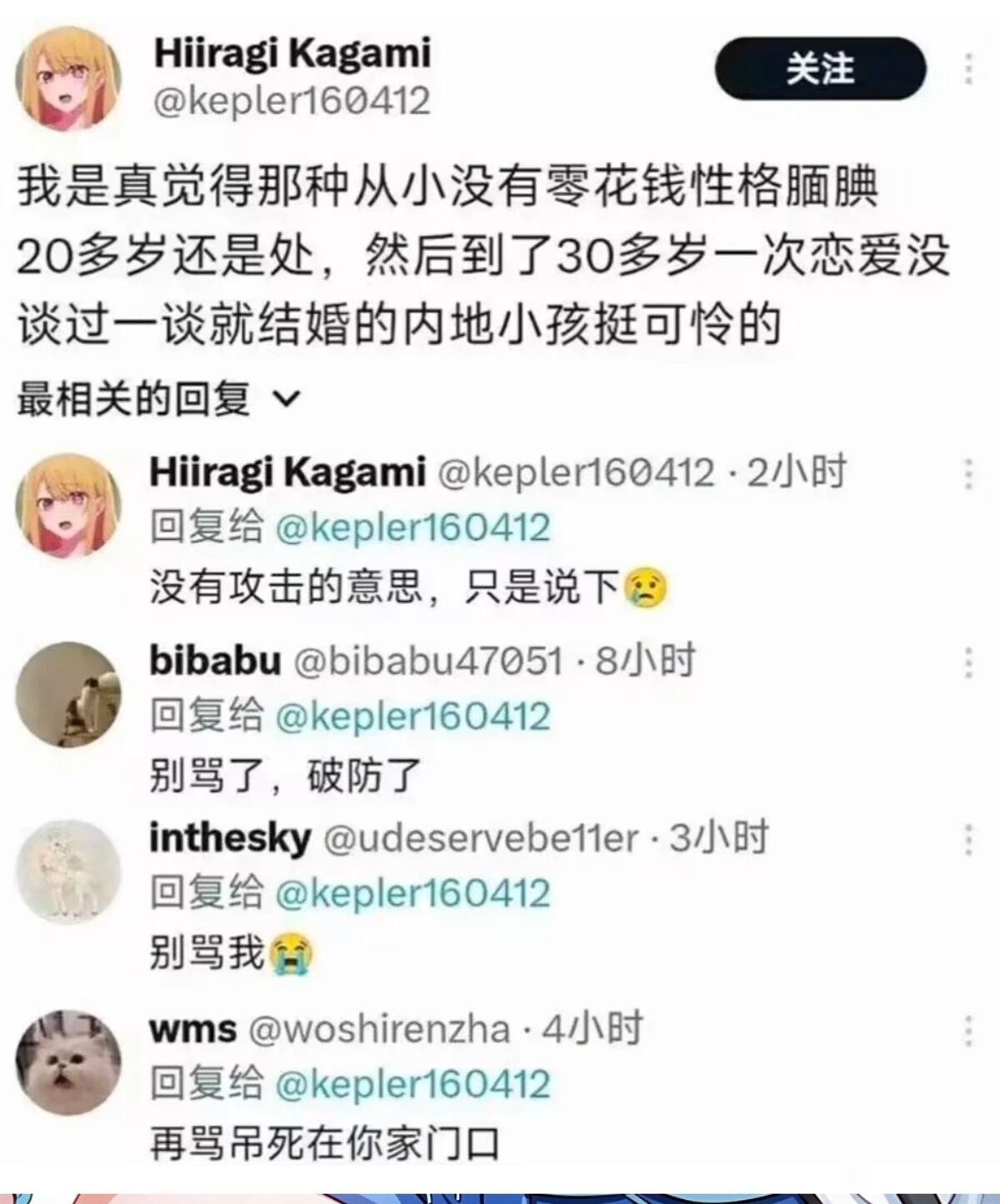Image resolution: width=1000 pixels, height=1204 pixels.
Task: Open overflow menu on bibabu's reply
Action: (x=968, y=662)
